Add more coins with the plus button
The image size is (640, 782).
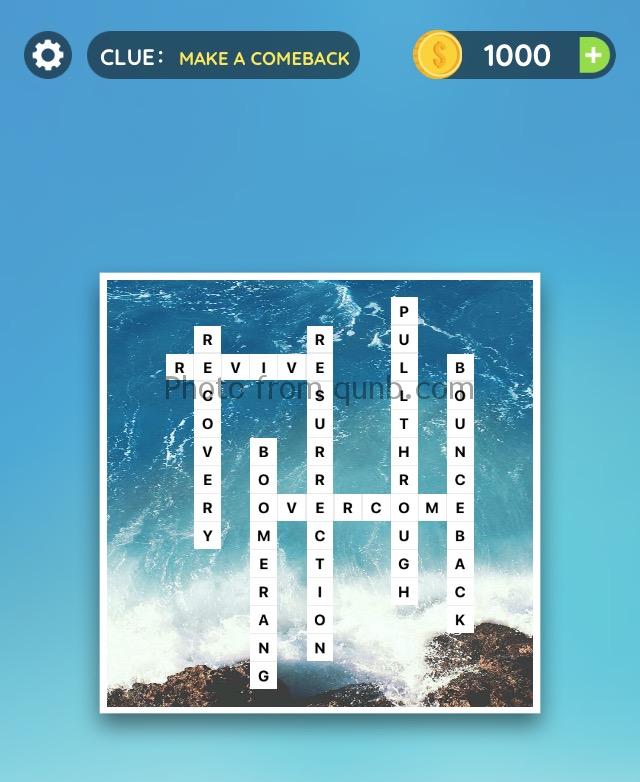click(x=593, y=55)
